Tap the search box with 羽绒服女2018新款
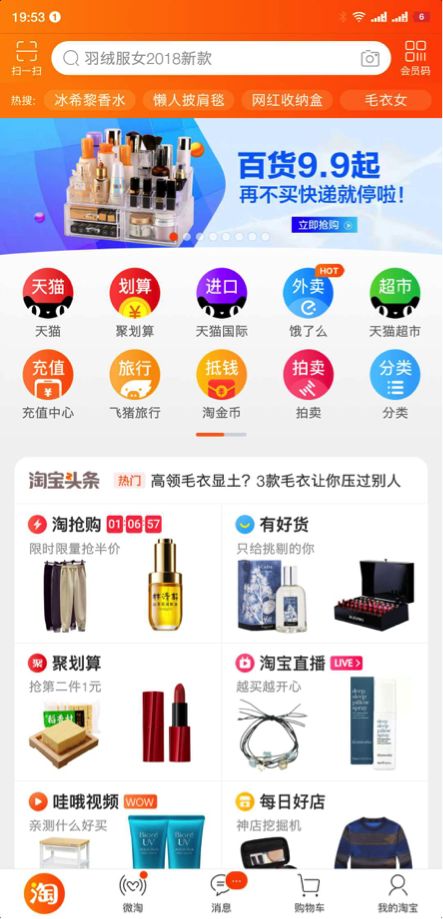The width and height of the screenshot is (443, 919). coord(221,58)
